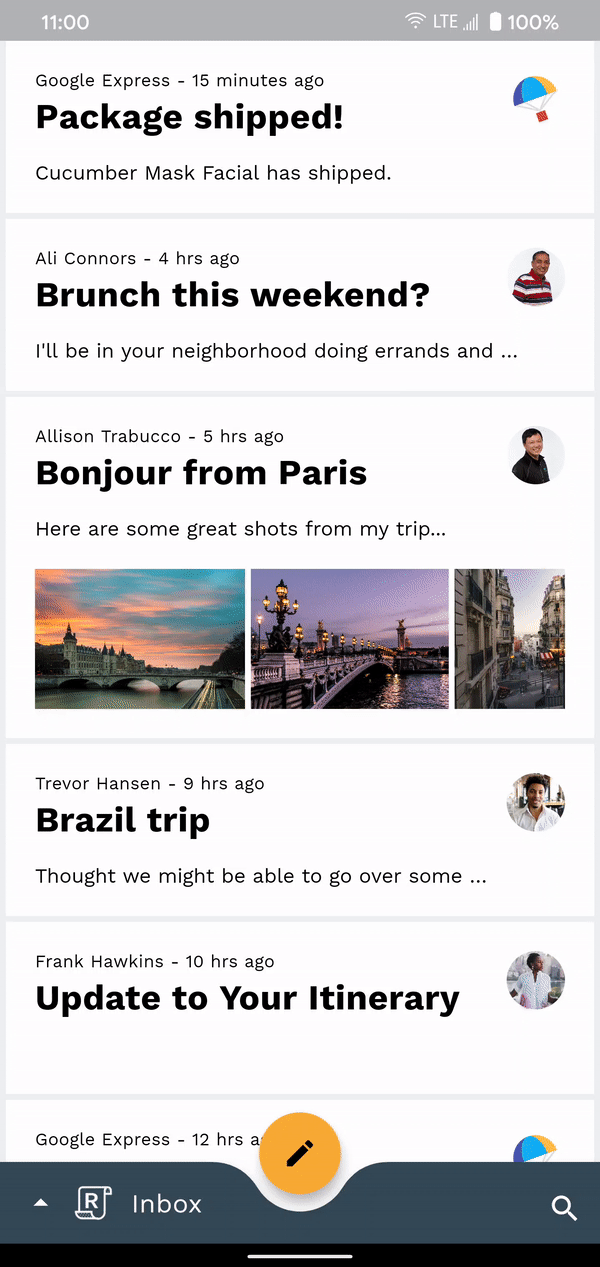Read Ali Connors' "Brunch this weekend?" email
This screenshot has height=1267, width=600.
coord(232,296)
